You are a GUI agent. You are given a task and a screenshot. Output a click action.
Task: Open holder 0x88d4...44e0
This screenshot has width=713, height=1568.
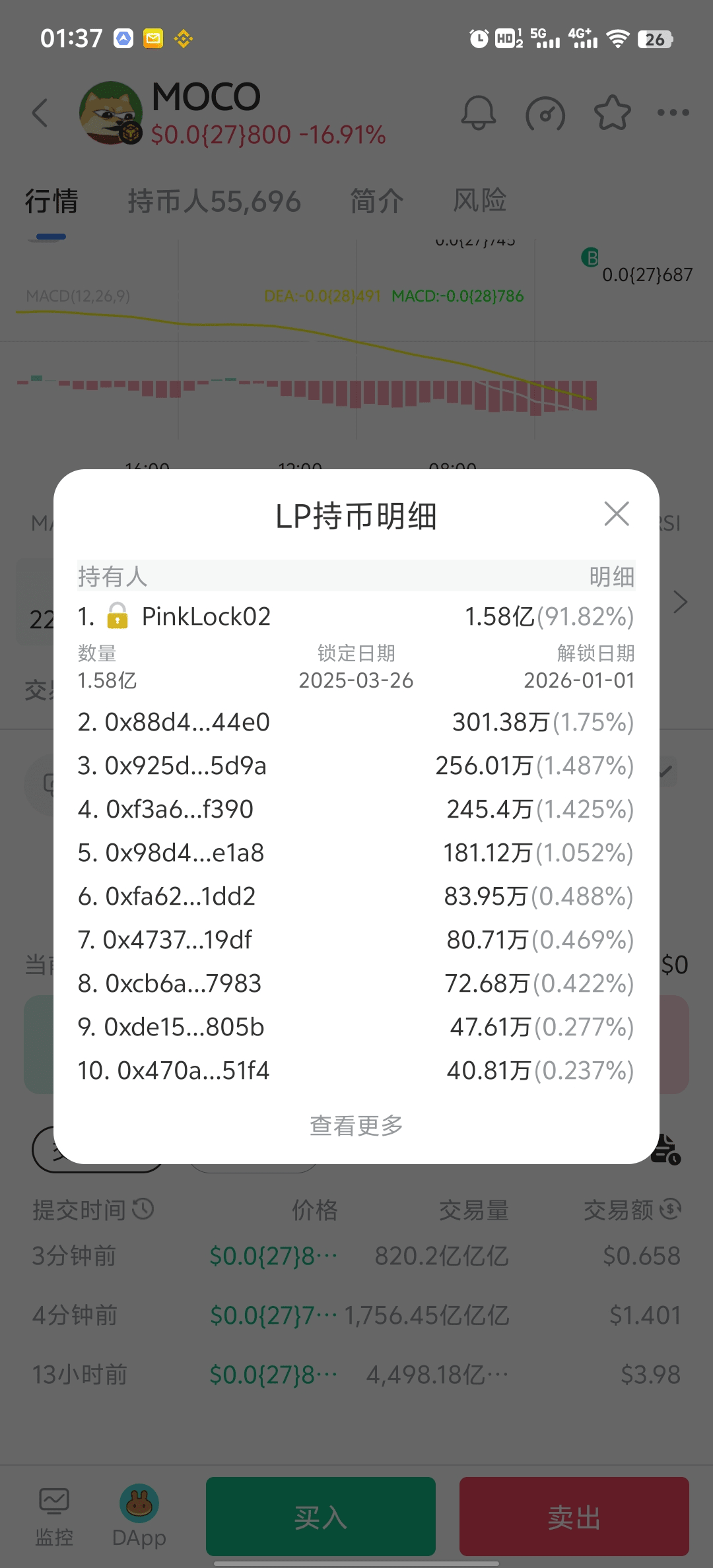tap(174, 723)
